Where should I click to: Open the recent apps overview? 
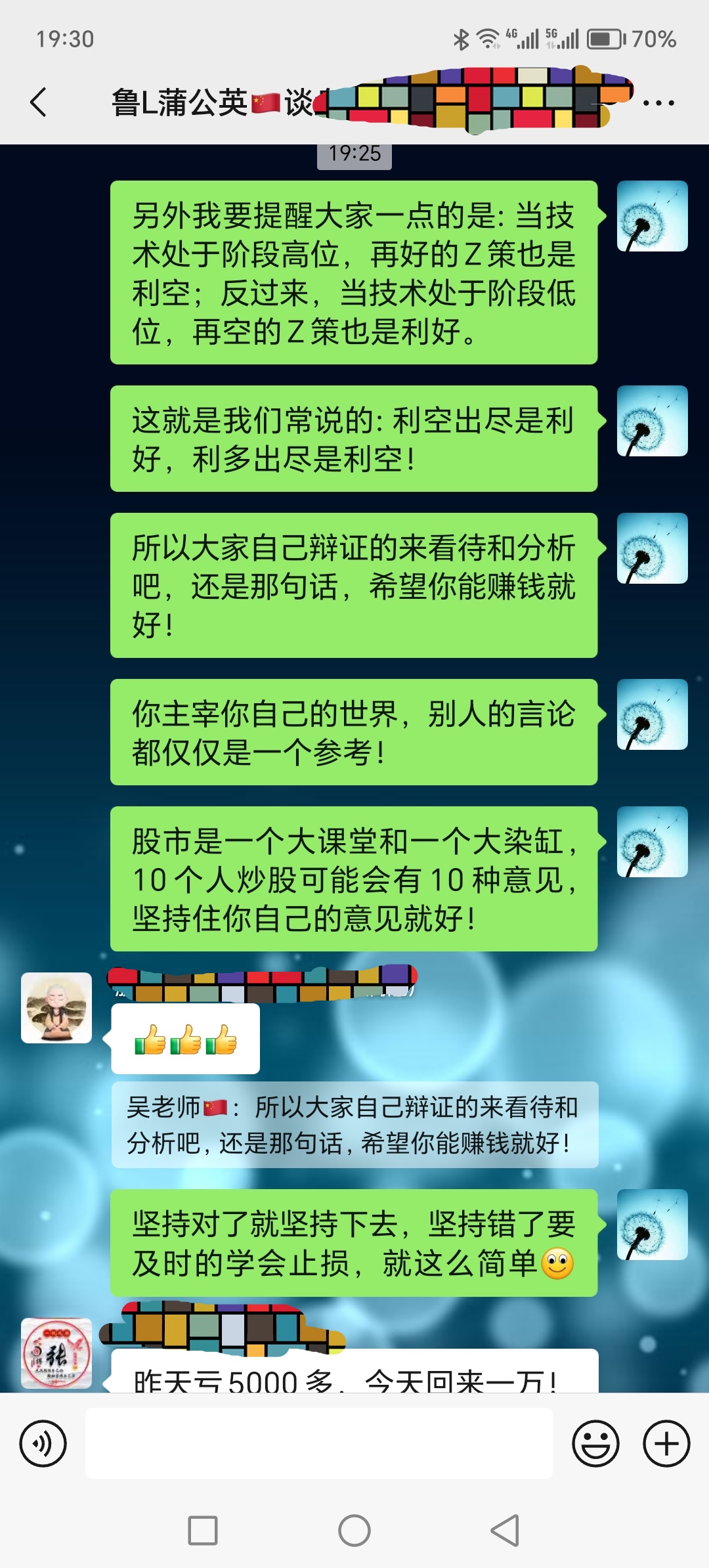[203, 1531]
